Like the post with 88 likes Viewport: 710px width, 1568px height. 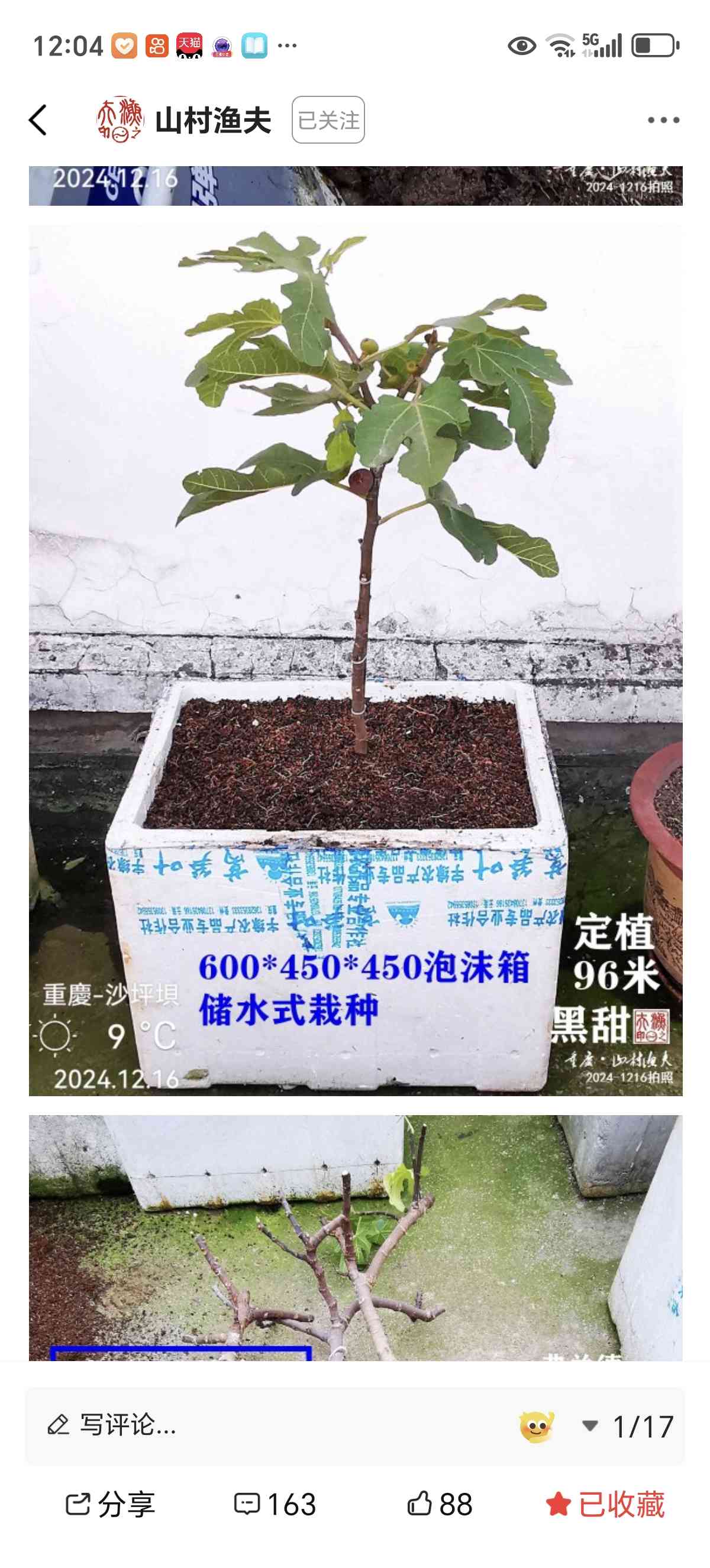pos(440,1504)
